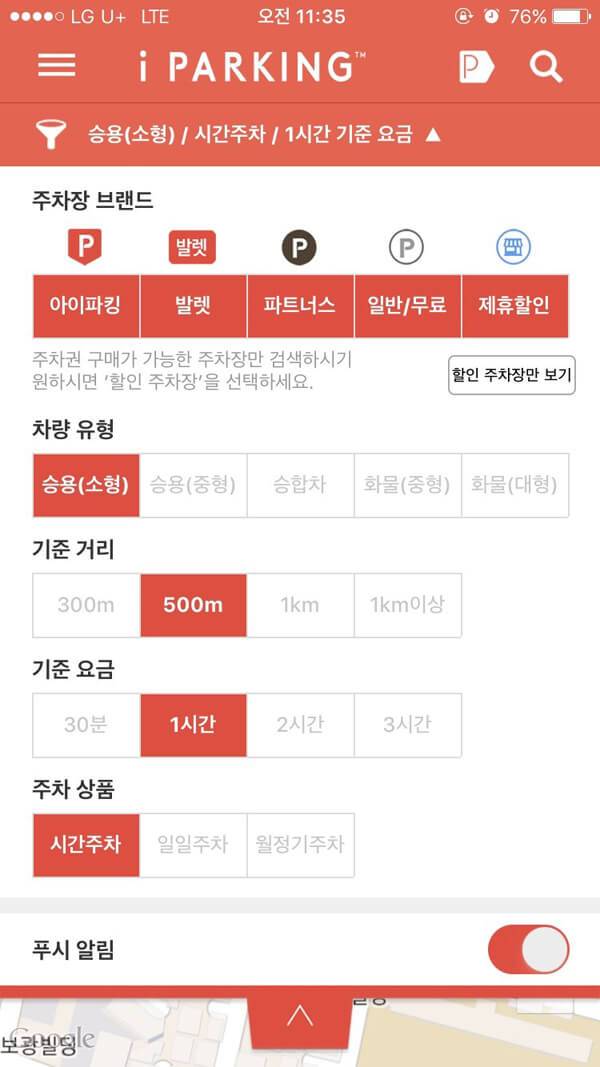Toggle the 아이파킹 brand filter
This screenshot has width=600, height=1067.
click(x=86, y=306)
